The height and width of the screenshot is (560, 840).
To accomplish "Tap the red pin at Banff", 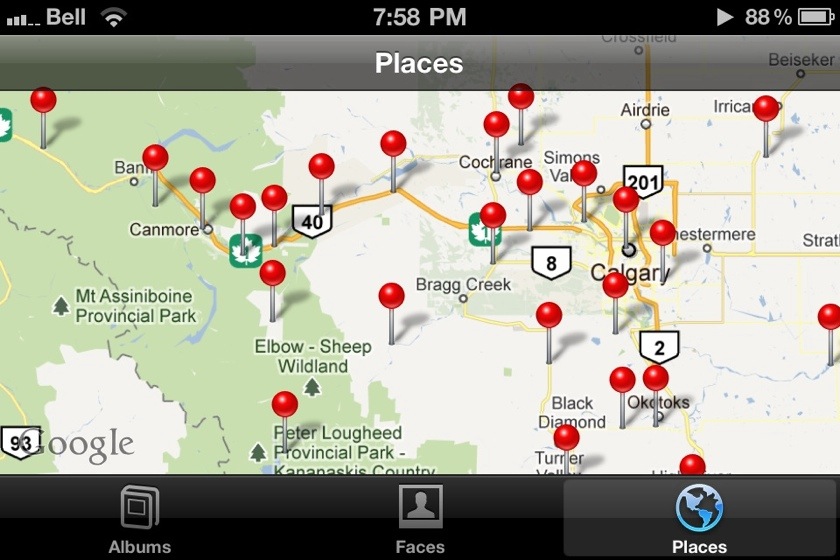I will click(x=155, y=158).
